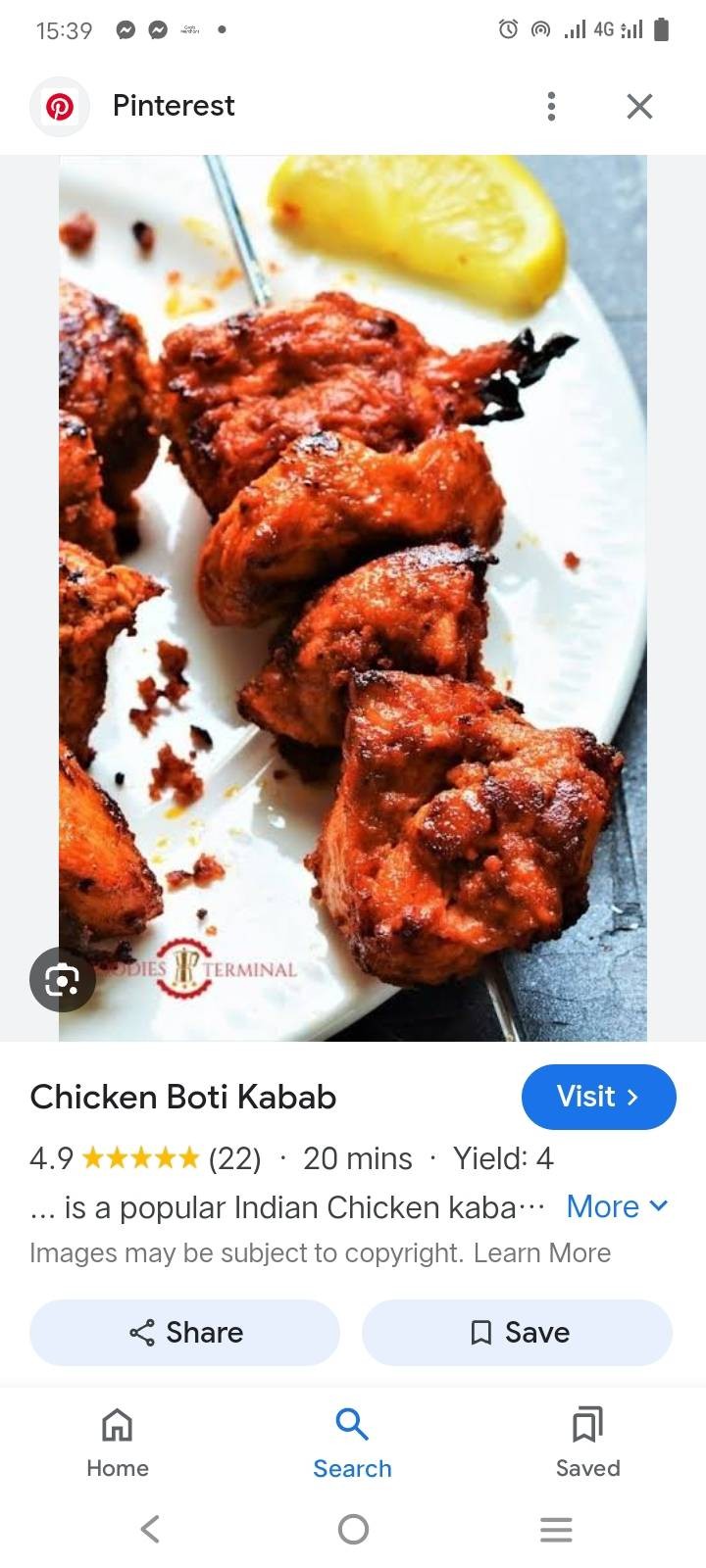Screen dimensions: 706x1568
Task: Switch to the Search tab
Action: 352,1443
